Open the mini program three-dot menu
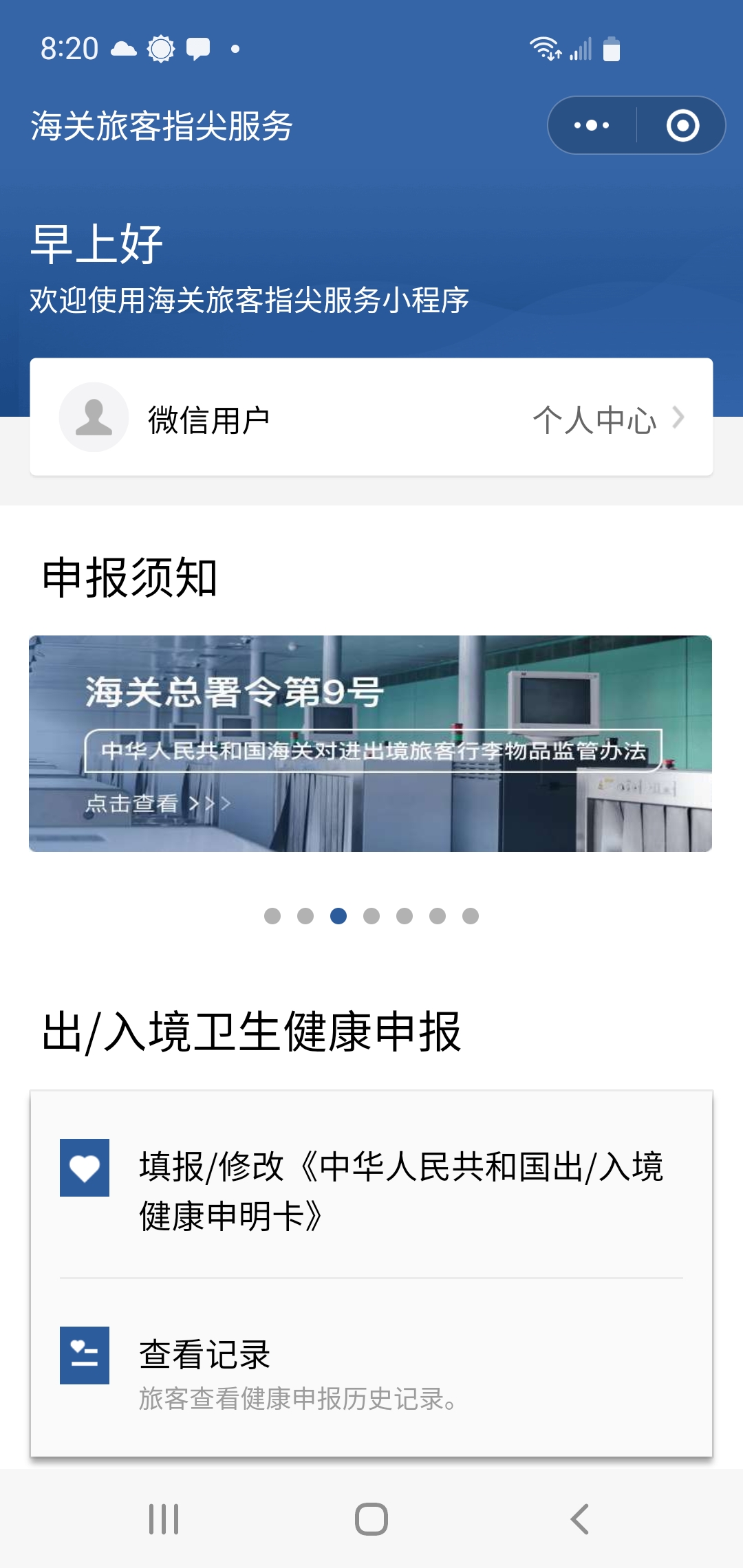The width and height of the screenshot is (743, 1568). pos(592,126)
